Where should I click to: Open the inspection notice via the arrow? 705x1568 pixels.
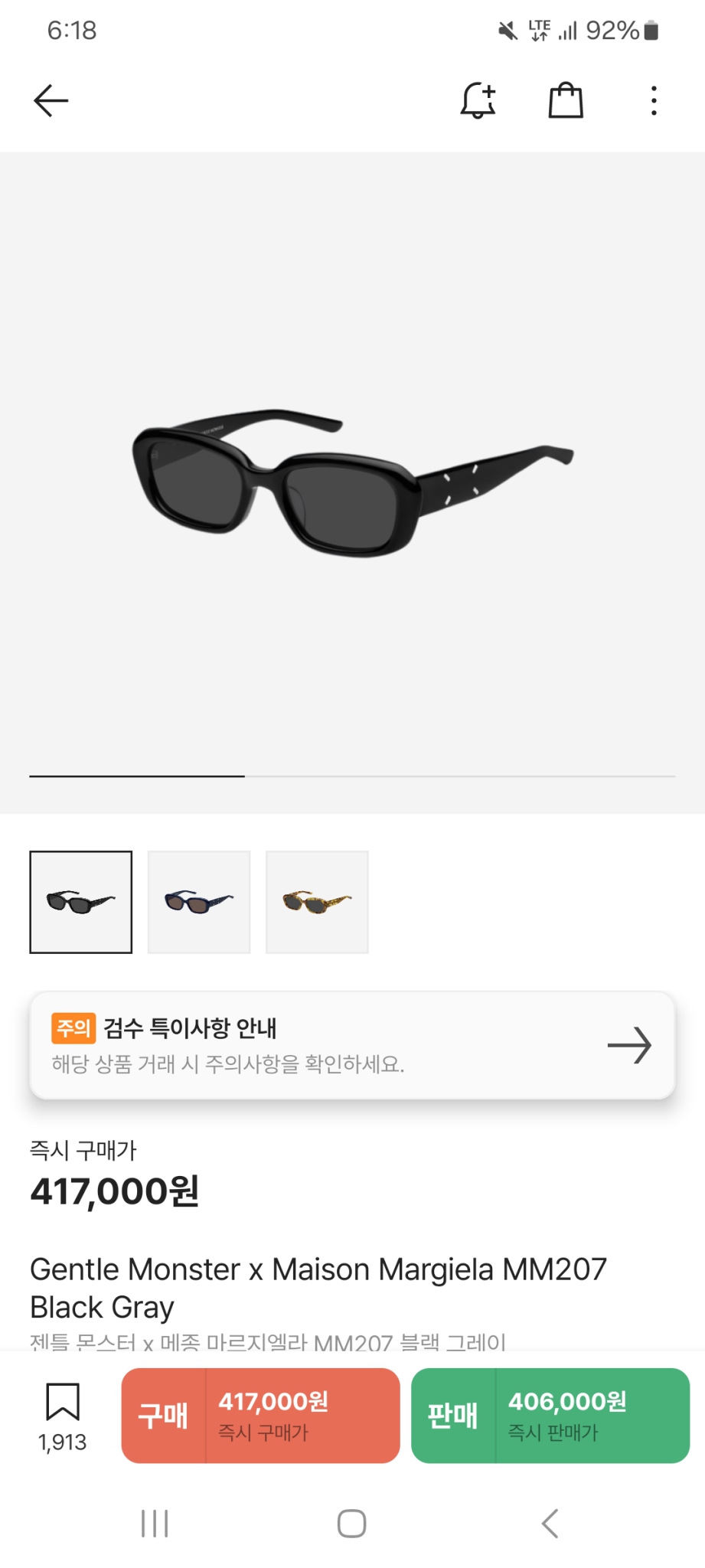[629, 1046]
